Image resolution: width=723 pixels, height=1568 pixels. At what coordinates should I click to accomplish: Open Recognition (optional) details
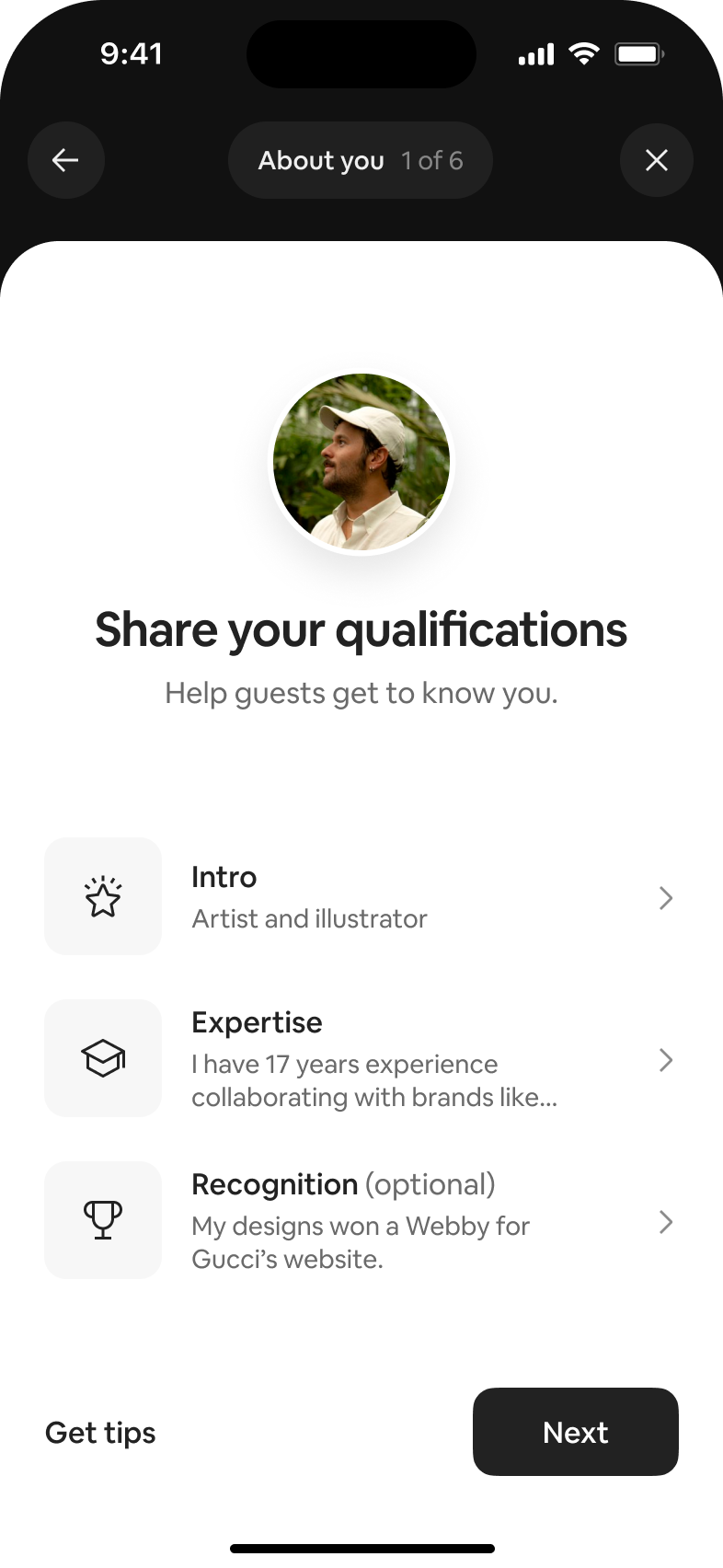[x=361, y=1220]
